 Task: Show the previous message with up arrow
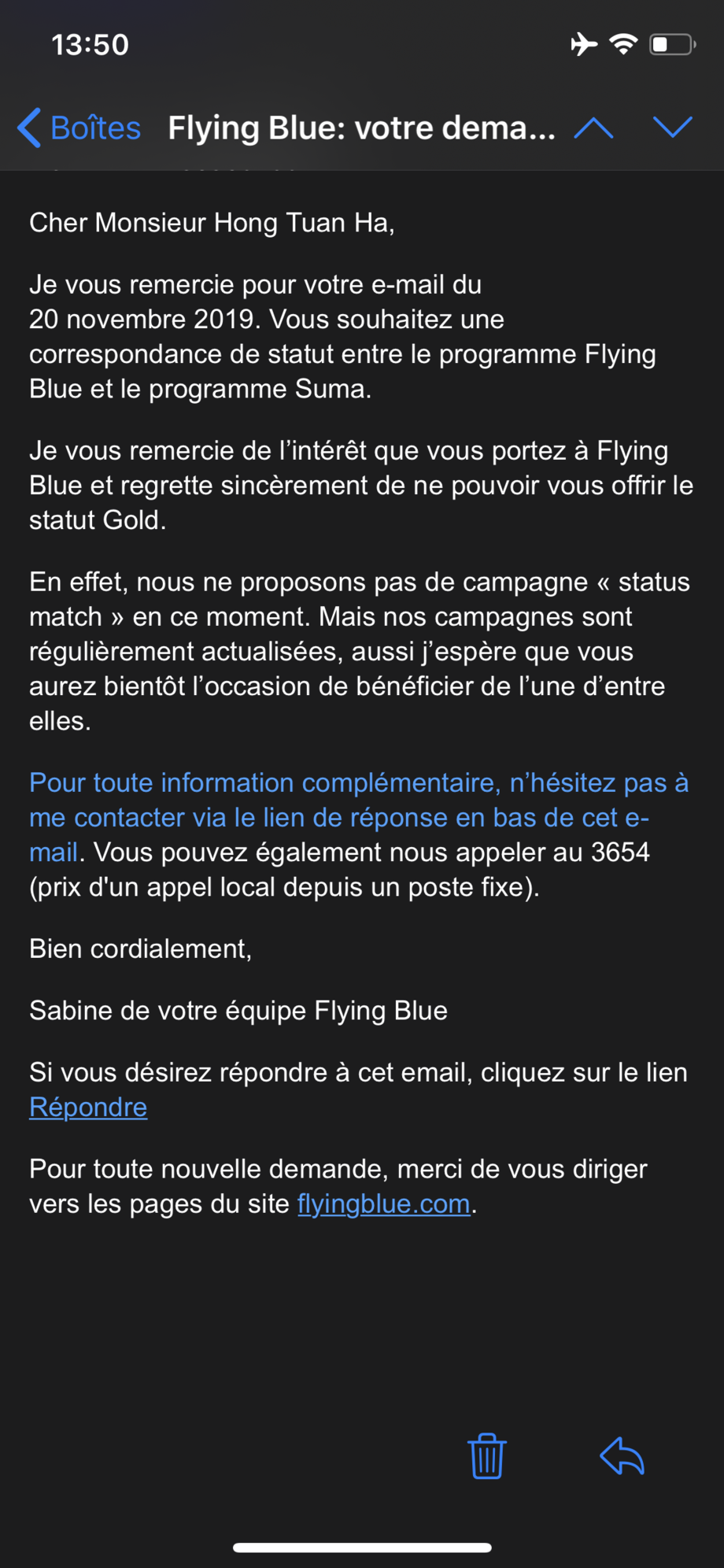coord(594,128)
